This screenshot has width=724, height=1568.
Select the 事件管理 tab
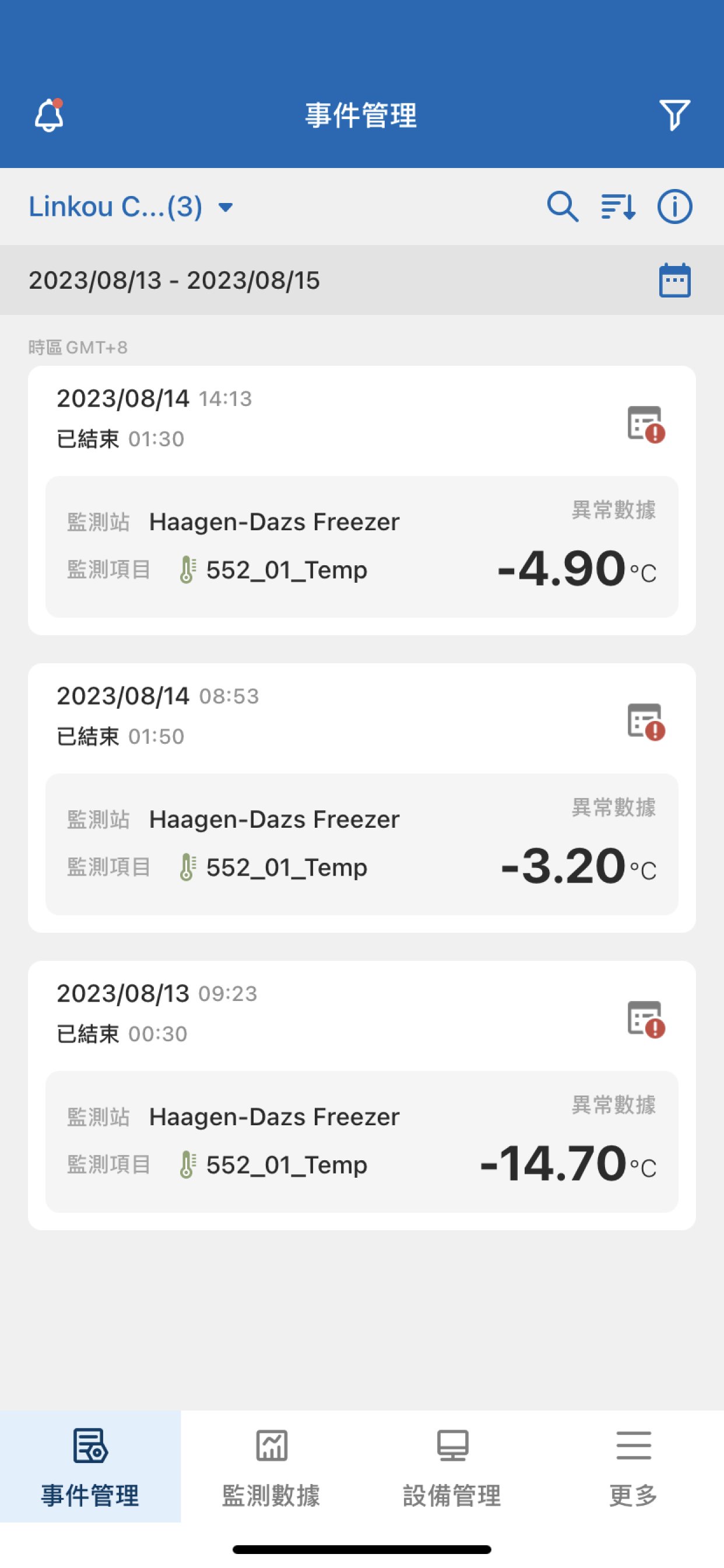pyautogui.click(x=90, y=1467)
